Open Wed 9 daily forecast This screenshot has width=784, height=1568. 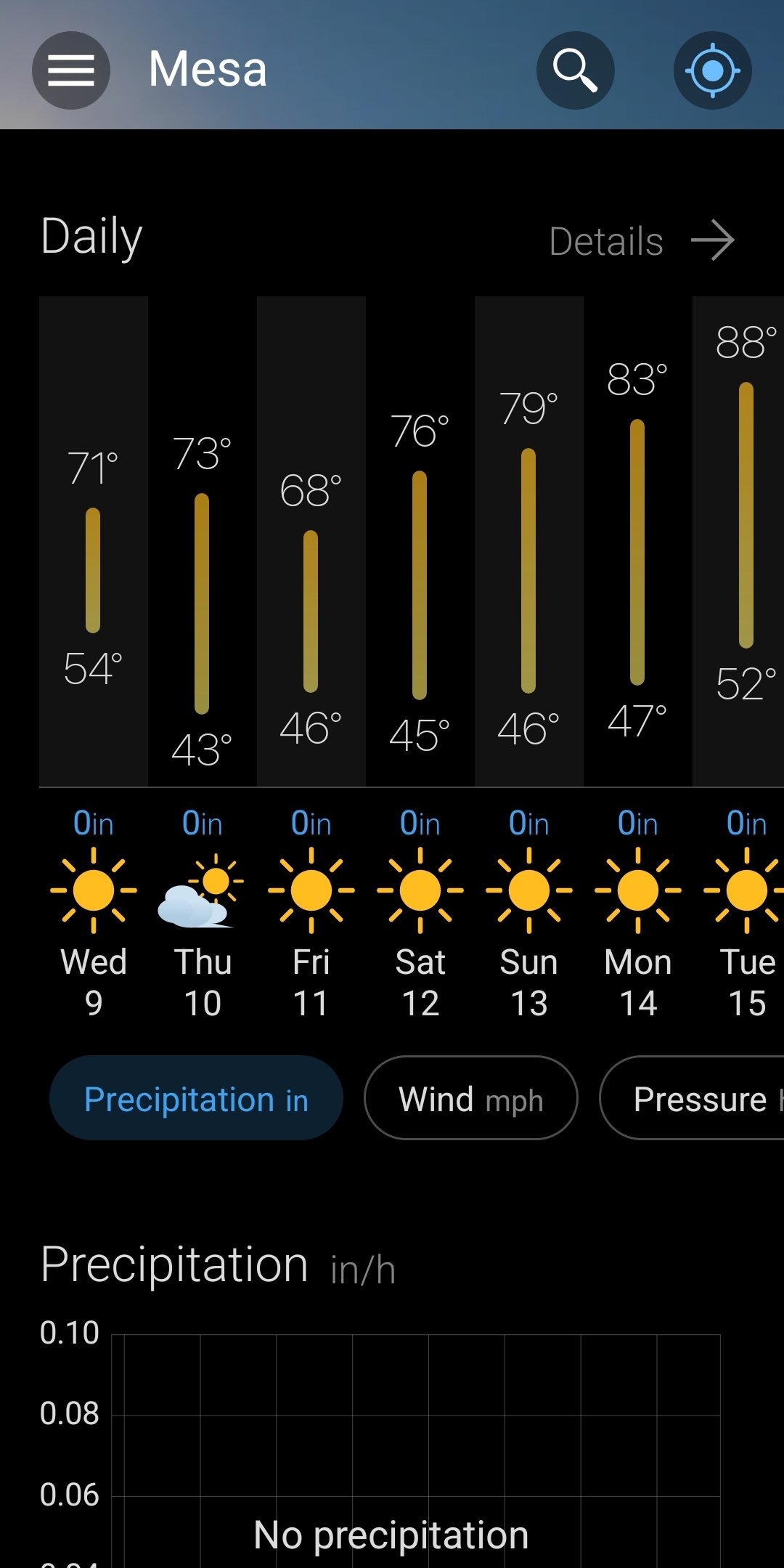[x=94, y=908]
